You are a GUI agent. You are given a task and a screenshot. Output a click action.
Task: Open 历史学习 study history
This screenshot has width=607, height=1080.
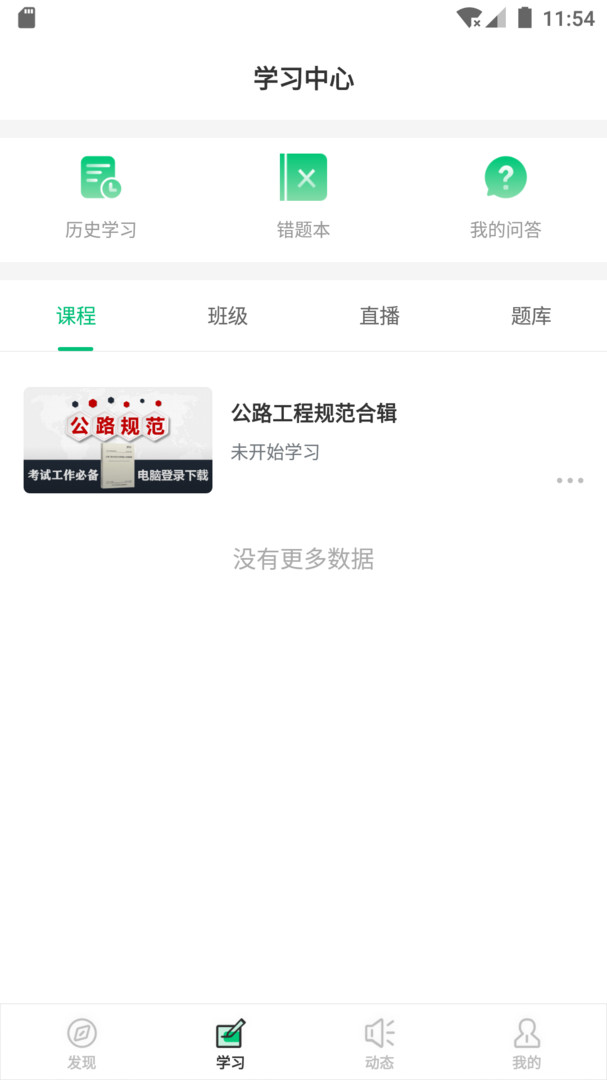pos(100,197)
